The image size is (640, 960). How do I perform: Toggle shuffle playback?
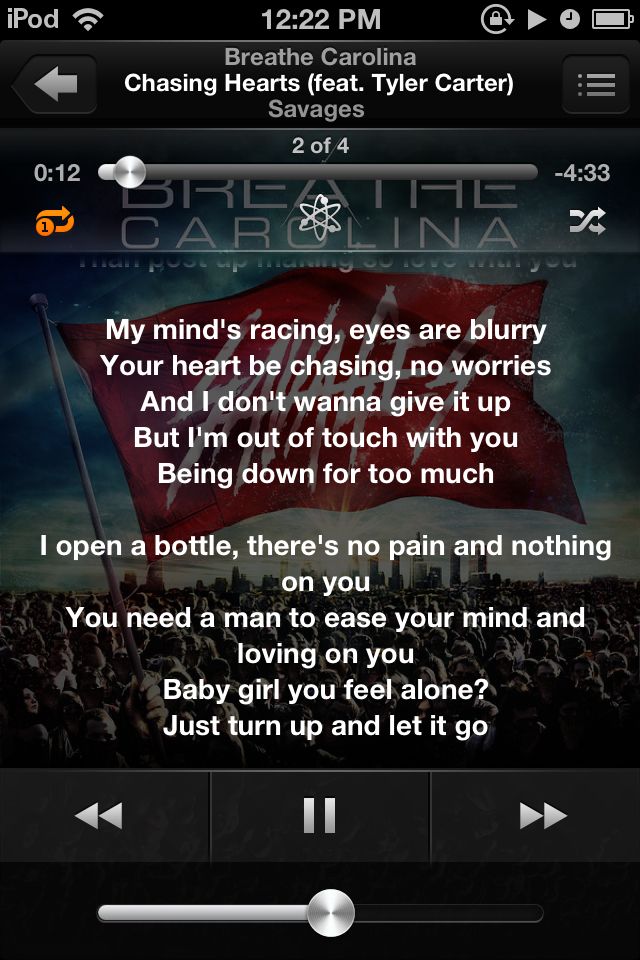tap(587, 221)
